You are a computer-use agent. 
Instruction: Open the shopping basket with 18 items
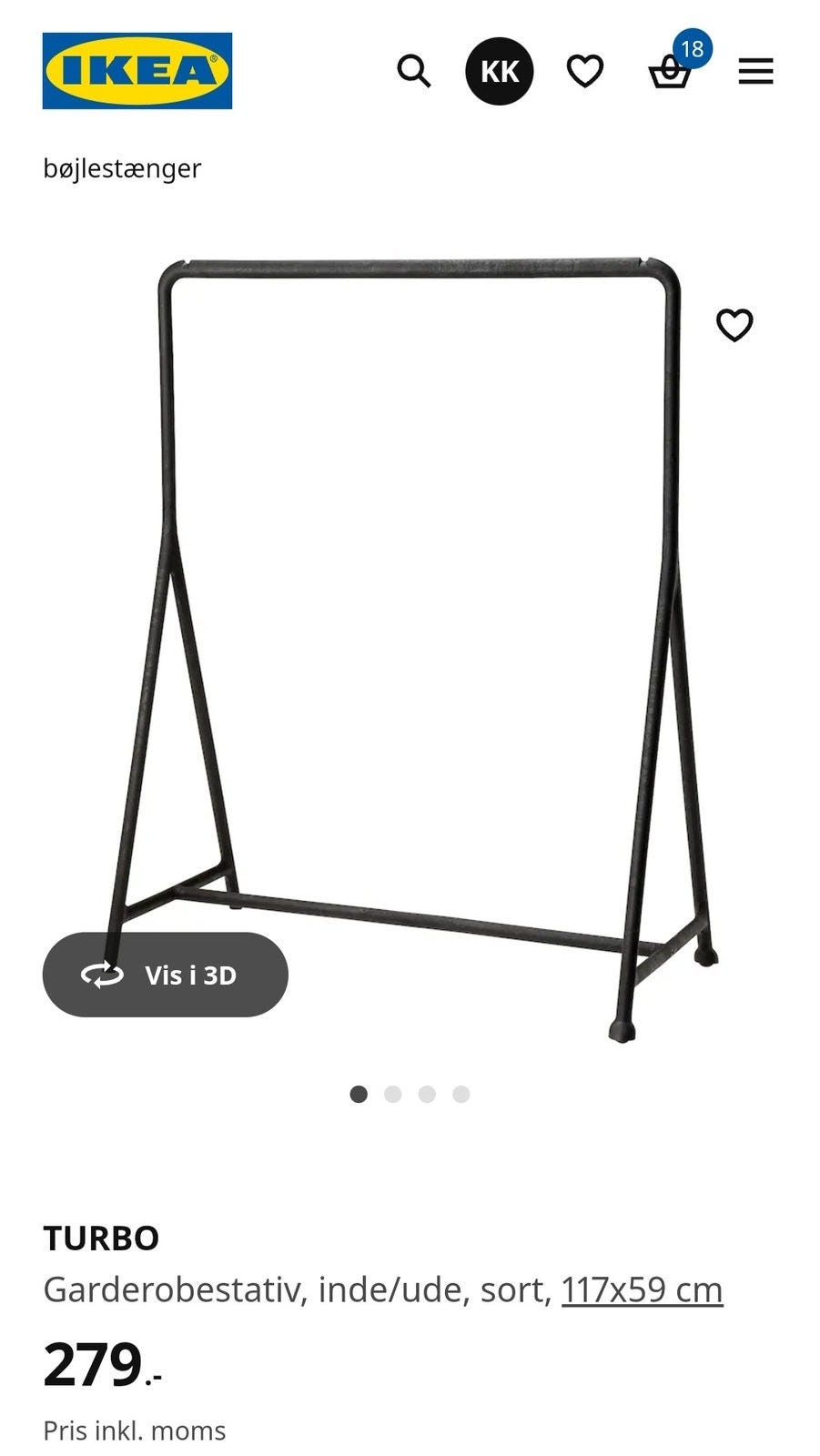671,71
